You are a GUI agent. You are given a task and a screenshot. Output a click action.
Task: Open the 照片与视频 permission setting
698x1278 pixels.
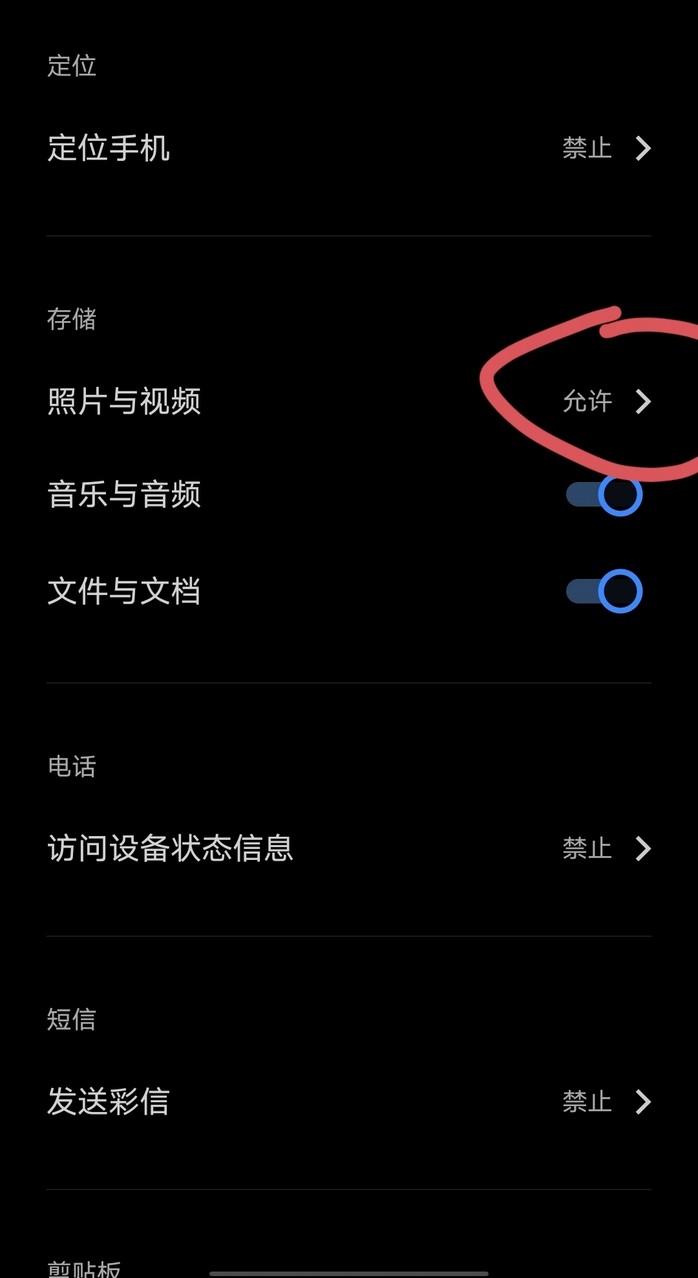tap(349, 402)
